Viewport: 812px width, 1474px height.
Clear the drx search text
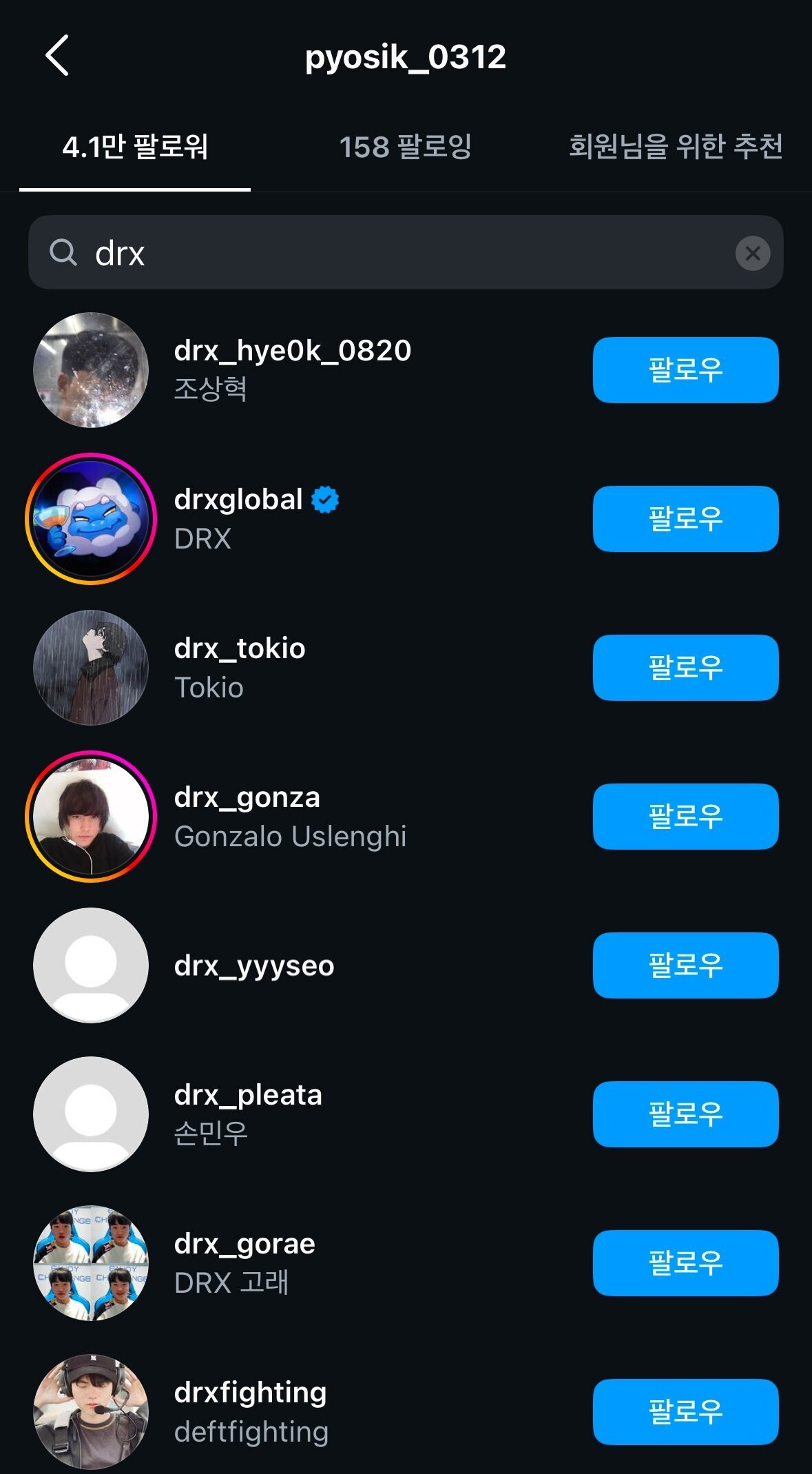click(x=752, y=254)
